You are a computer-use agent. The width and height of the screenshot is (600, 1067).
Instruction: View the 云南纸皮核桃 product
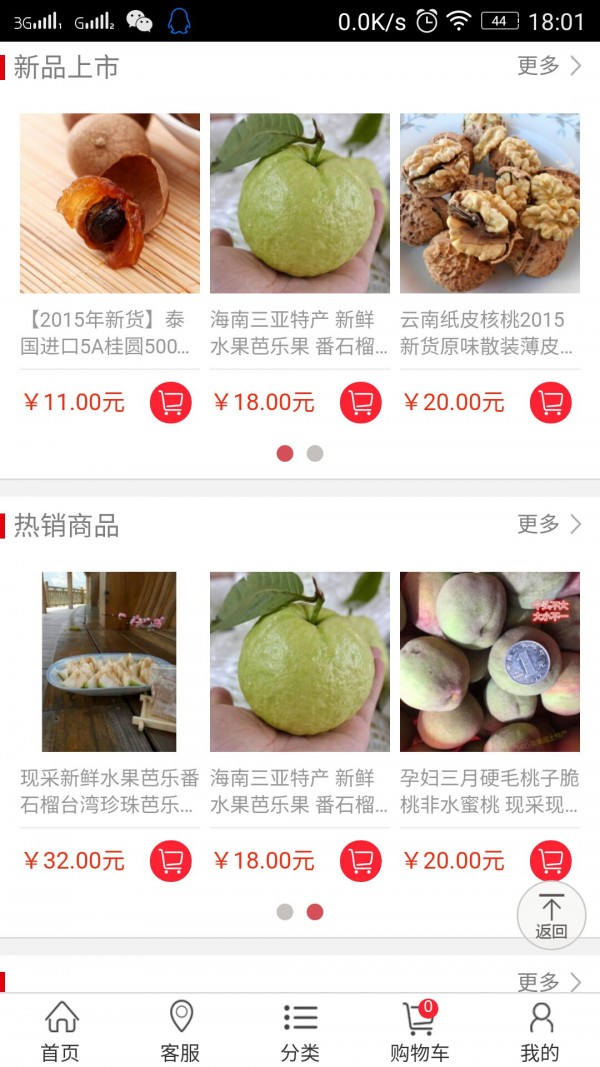490,204
